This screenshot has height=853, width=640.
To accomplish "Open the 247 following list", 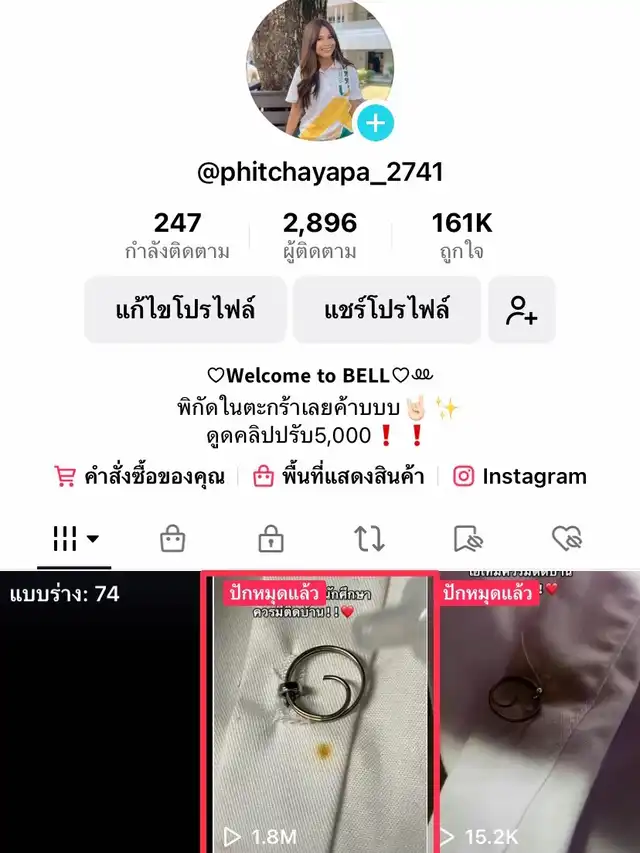I will pos(177,235).
